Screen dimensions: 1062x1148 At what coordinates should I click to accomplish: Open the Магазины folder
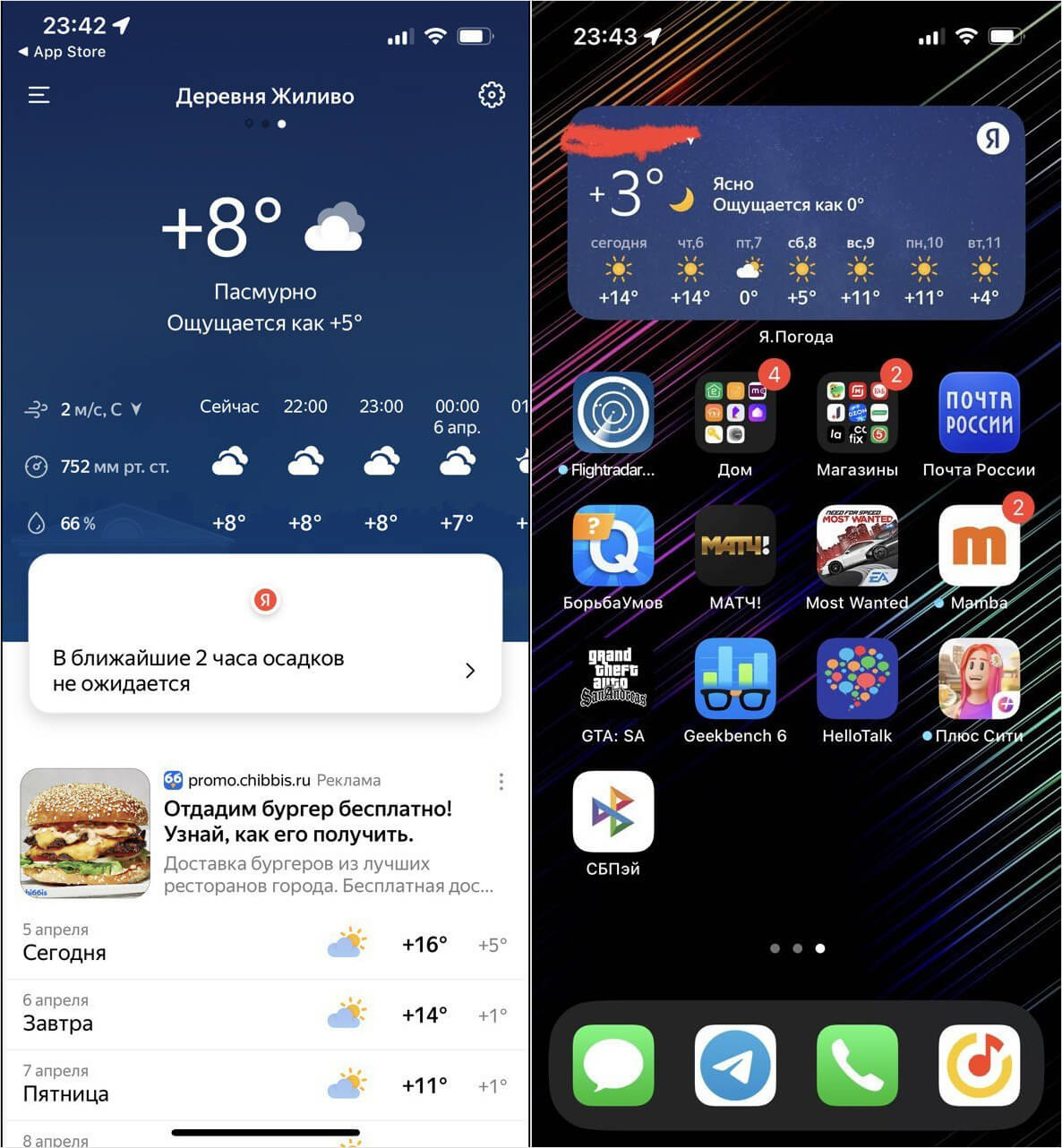(857, 413)
